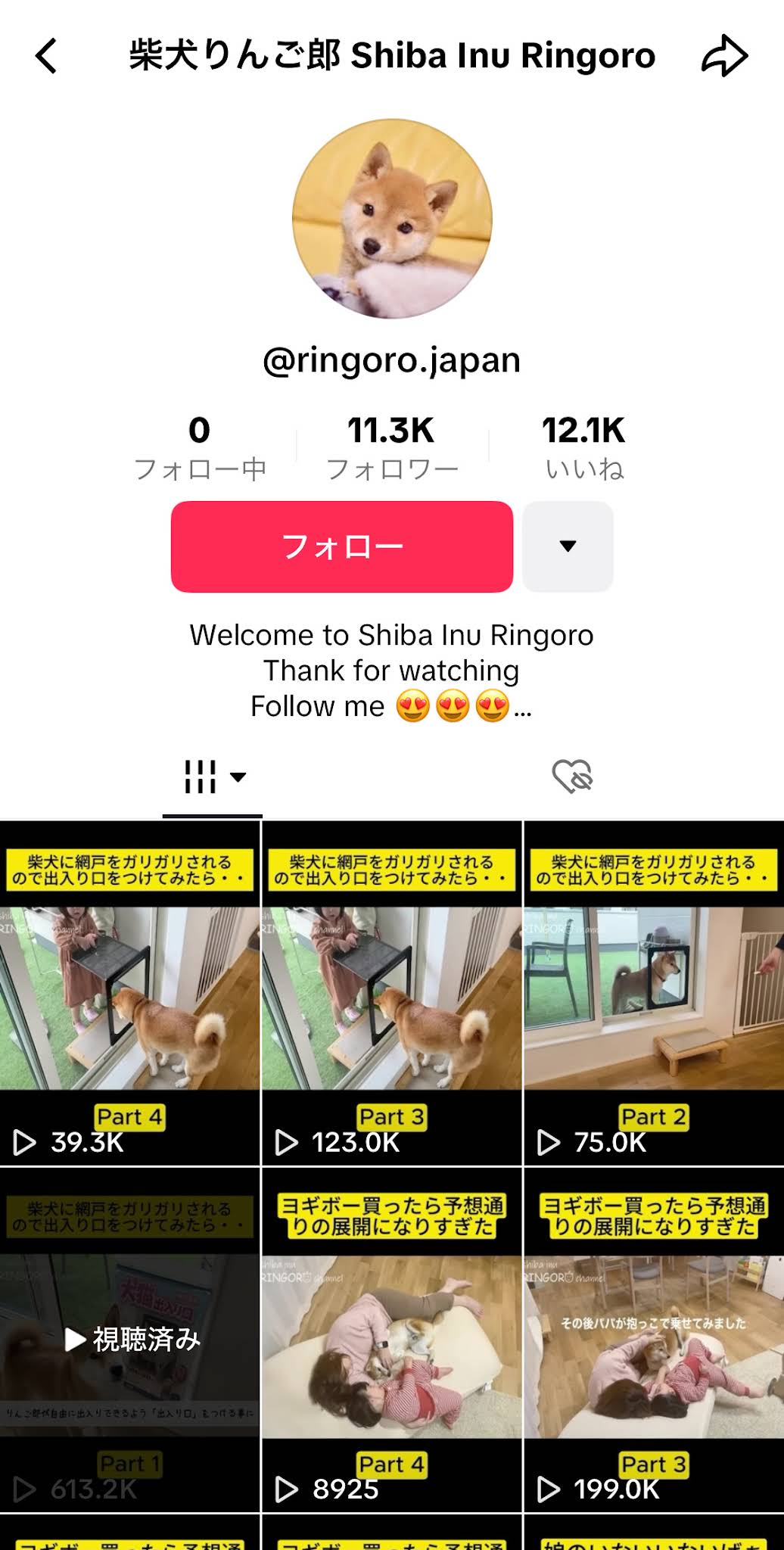Play the Part 4 video with 39.3K views
784x1550 pixels.
coord(129,993)
